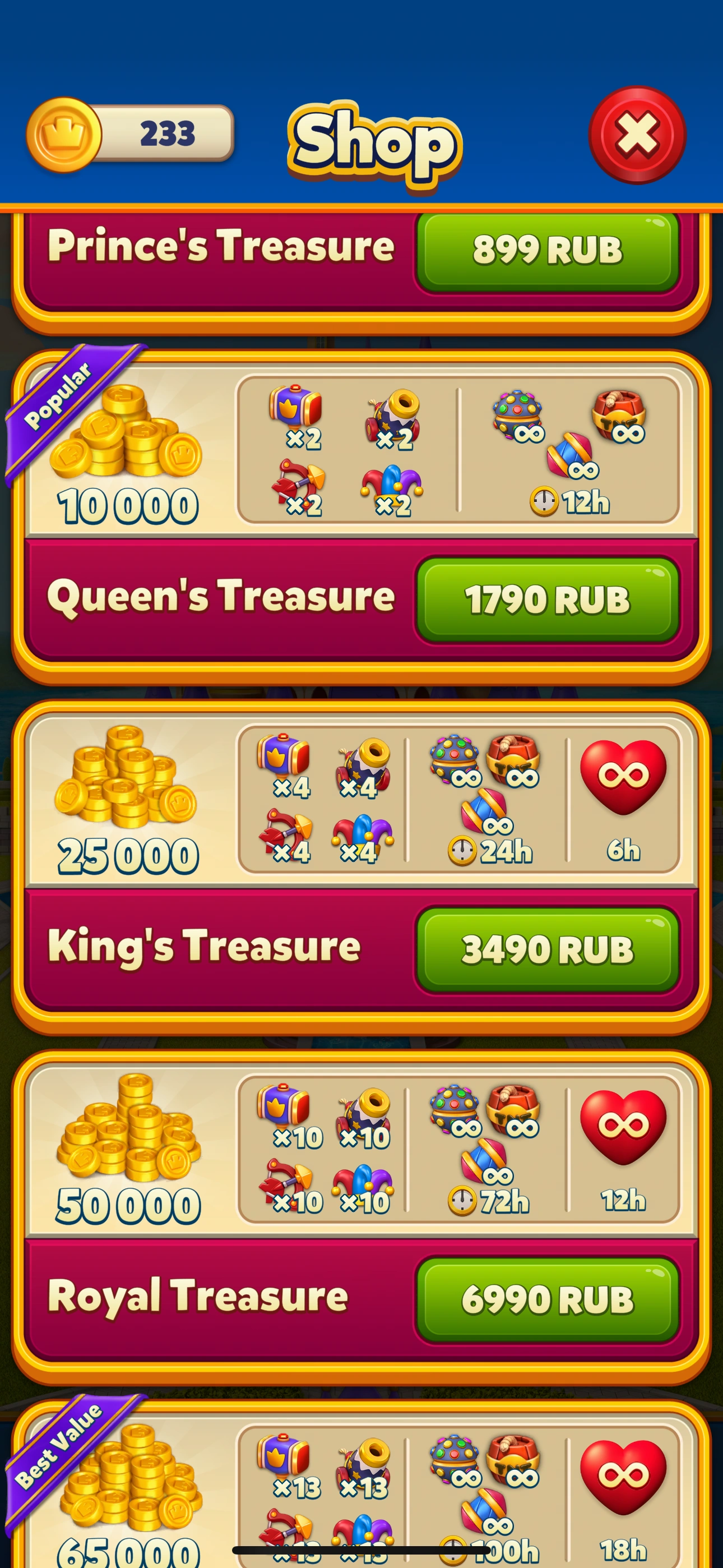Purchase Royal Treasure for 6990 RUB
The height and width of the screenshot is (1568, 723).
tap(547, 1299)
